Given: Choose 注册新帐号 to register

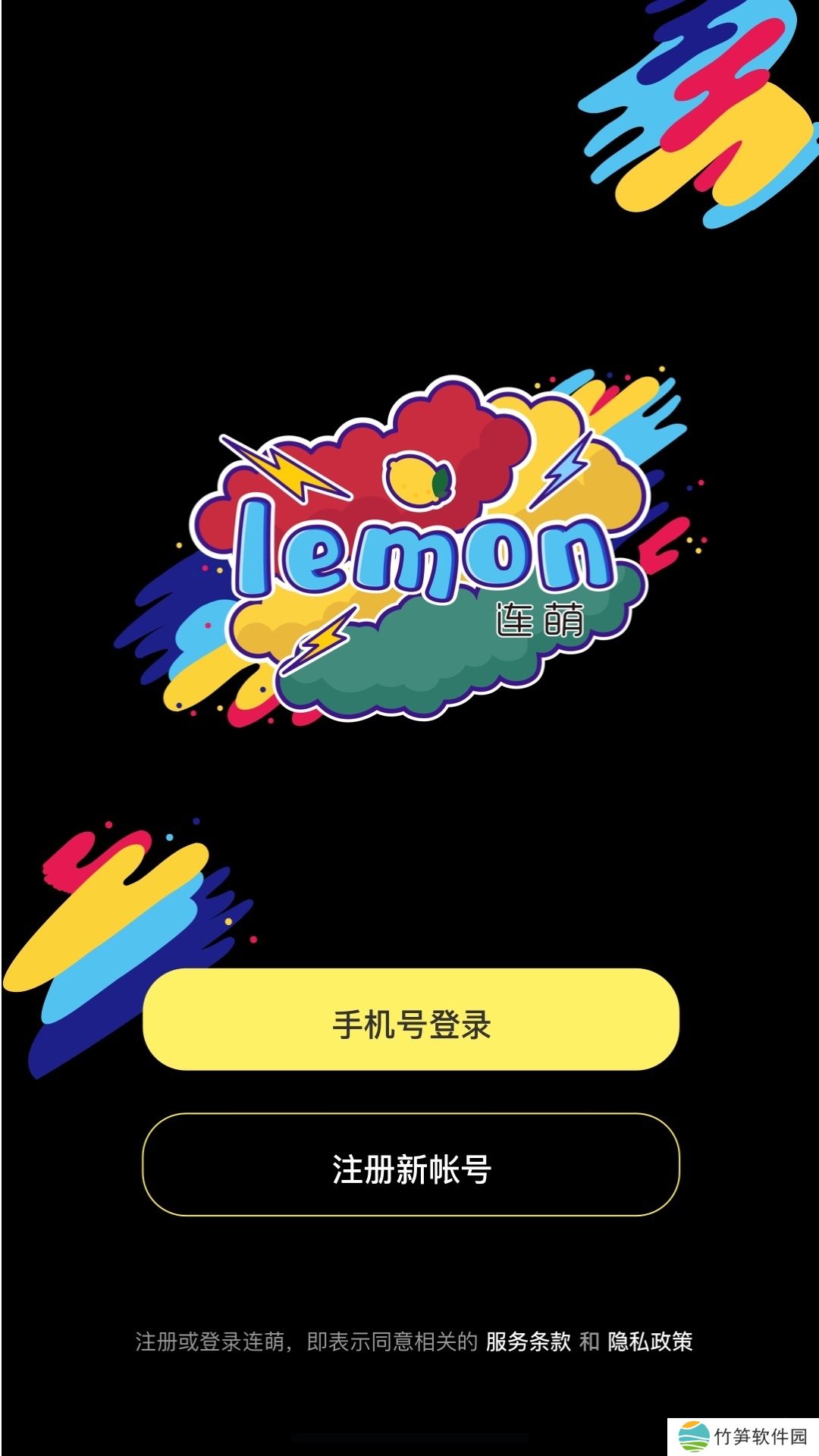Looking at the screenshot, I should point(410,1165).
